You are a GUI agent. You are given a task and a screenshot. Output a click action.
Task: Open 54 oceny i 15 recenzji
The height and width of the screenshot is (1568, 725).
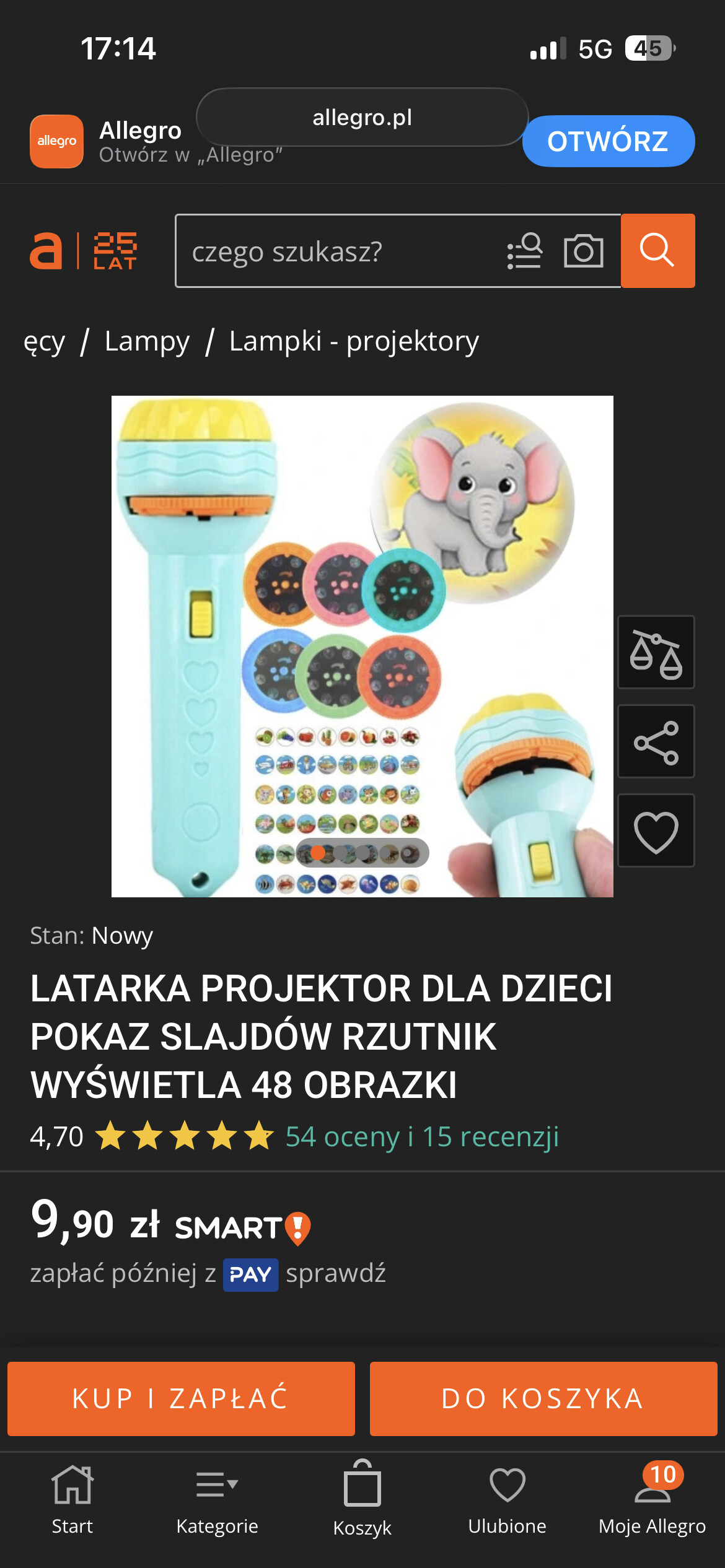tap(422, 1137)
